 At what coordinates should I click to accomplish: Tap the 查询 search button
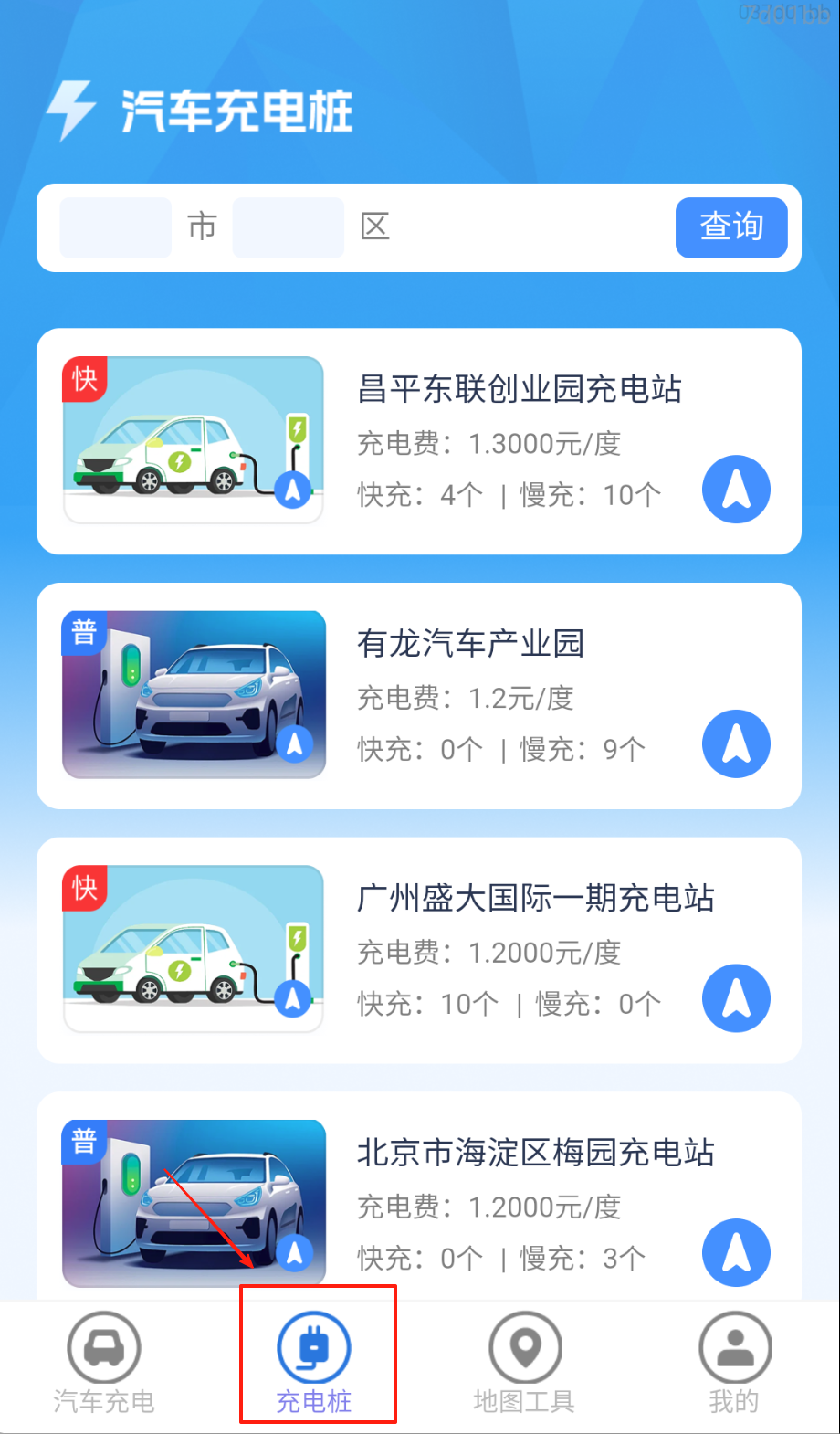coord(730,227)
